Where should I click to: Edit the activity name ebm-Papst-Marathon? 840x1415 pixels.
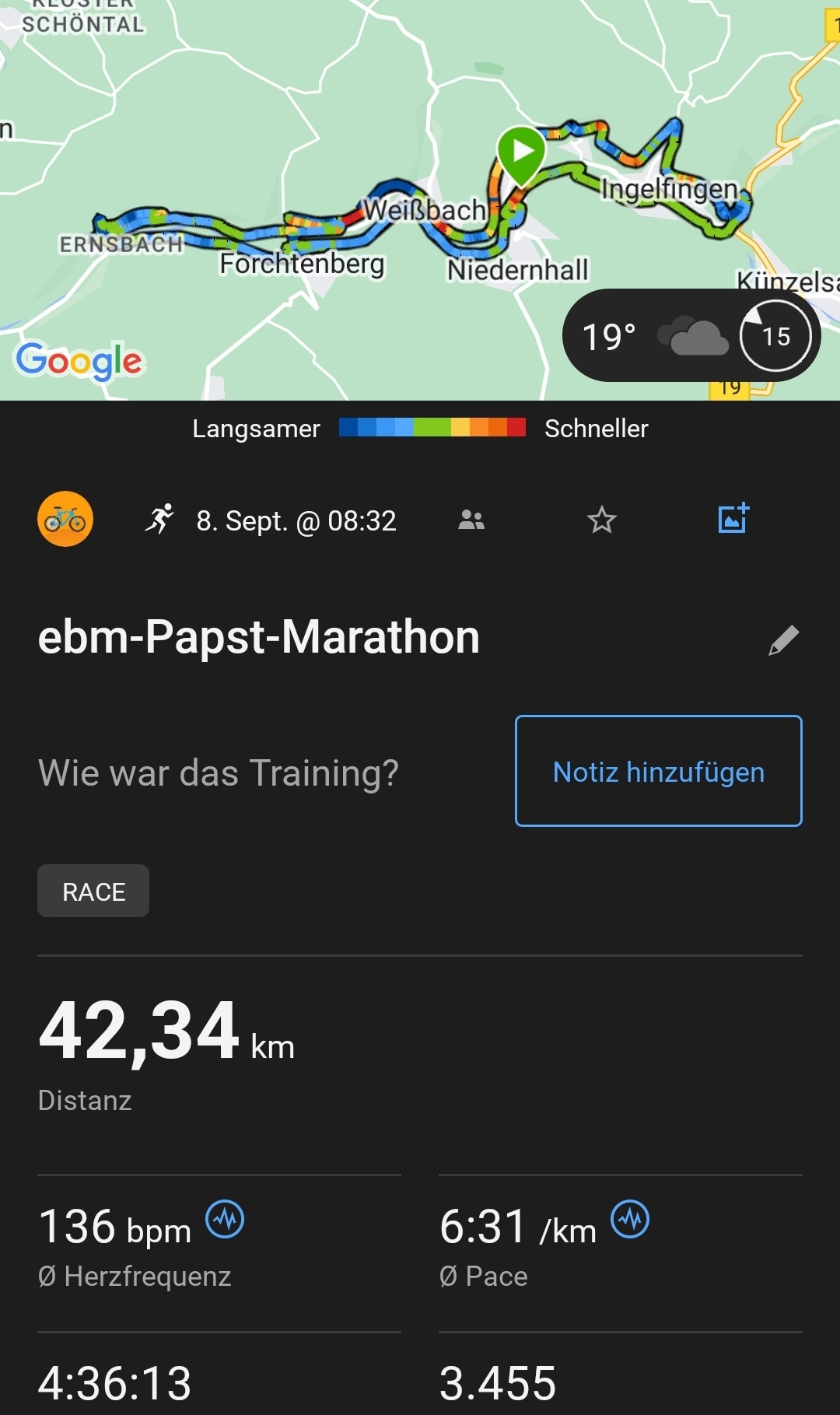point(783,640)
